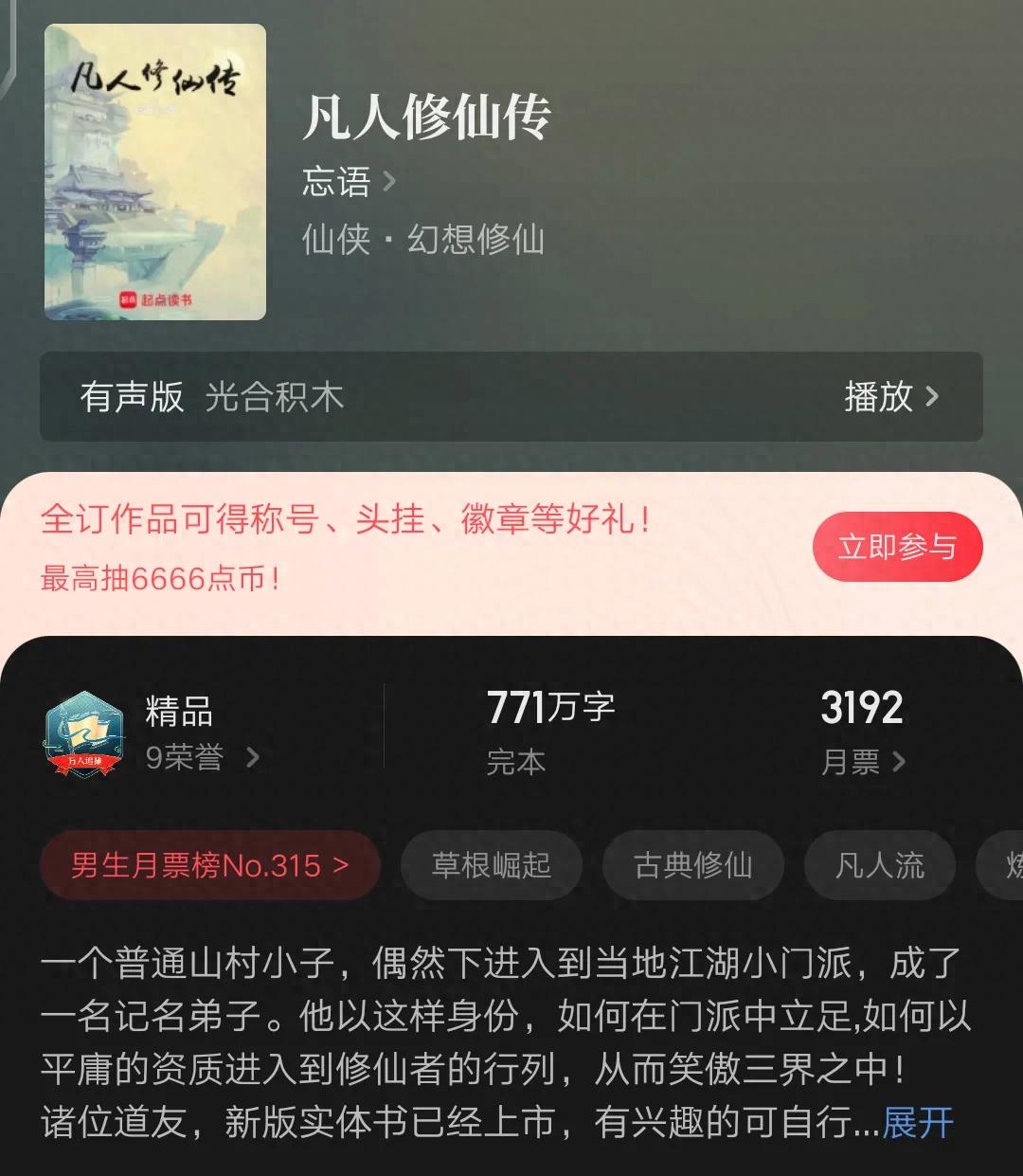The height and width of the screenshot is (1176, 1023).
Task: Select the 古典修仙 tag
Action: [x=692, y=865]
